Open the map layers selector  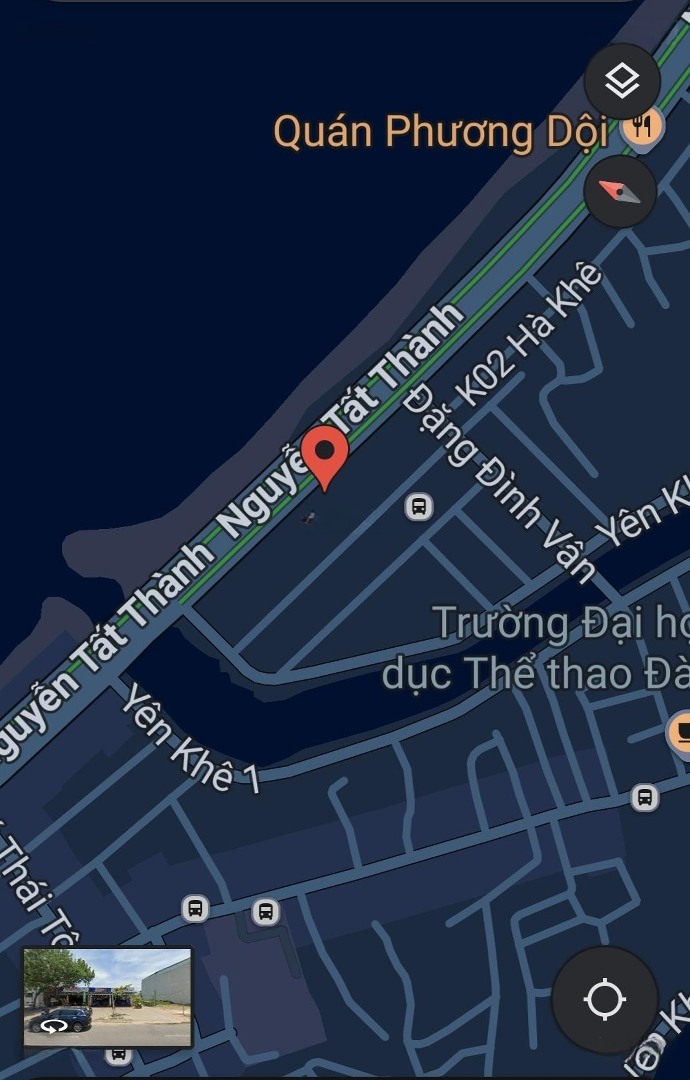[622, 81]
